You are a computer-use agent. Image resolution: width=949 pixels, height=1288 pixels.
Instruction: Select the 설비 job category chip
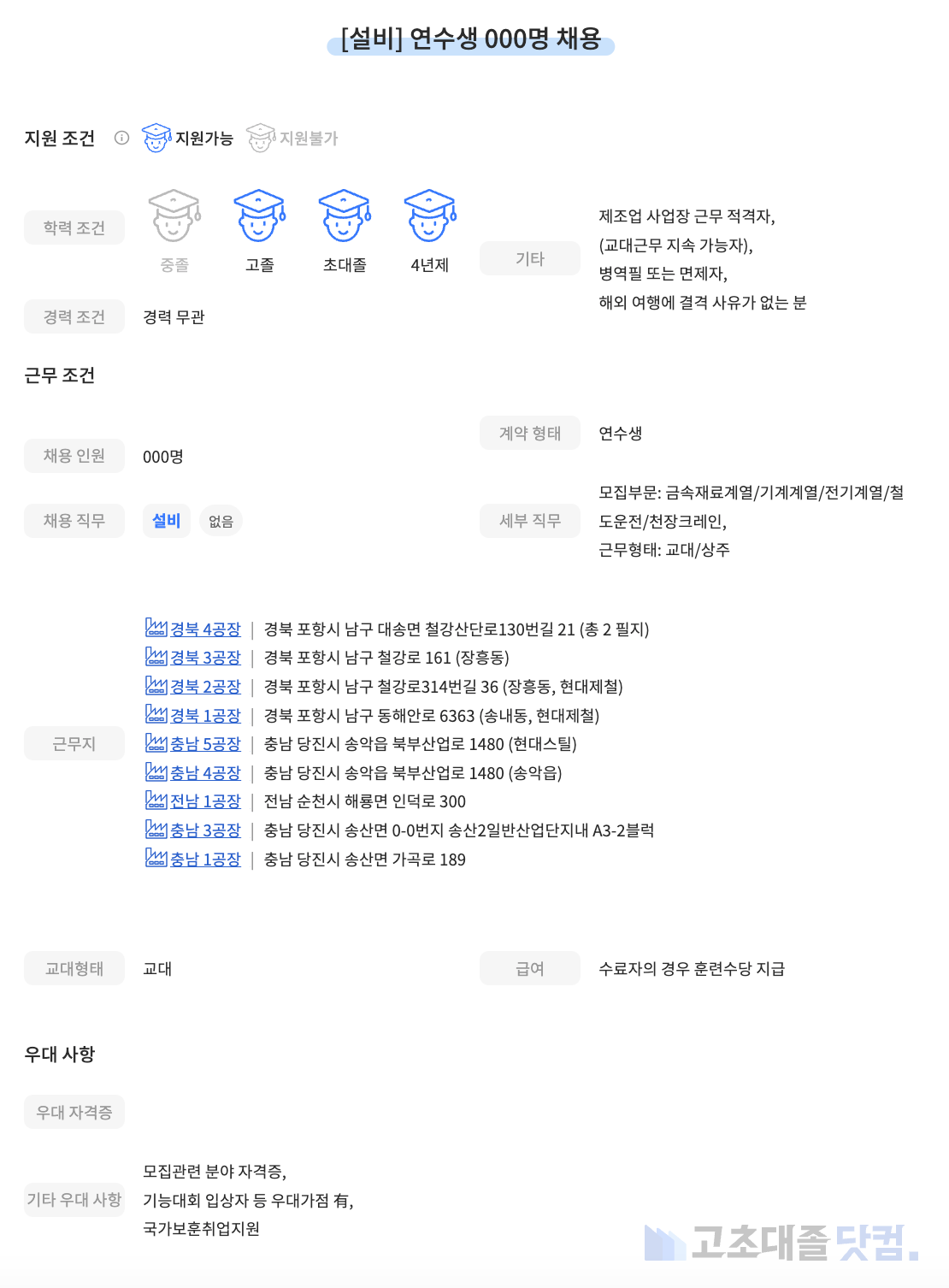tap(166, 521)
